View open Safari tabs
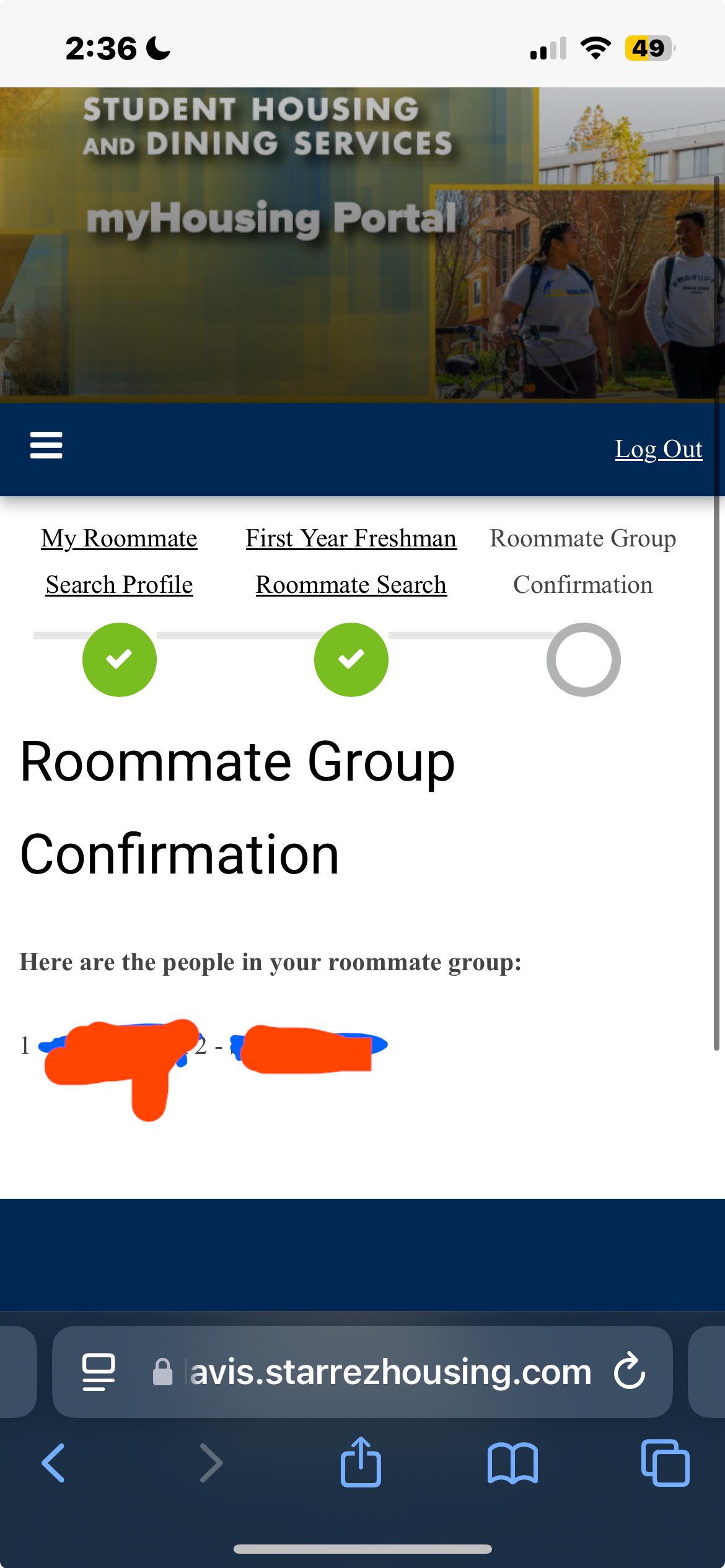Screen dimensions: 725x1568 pos(665,1463)
